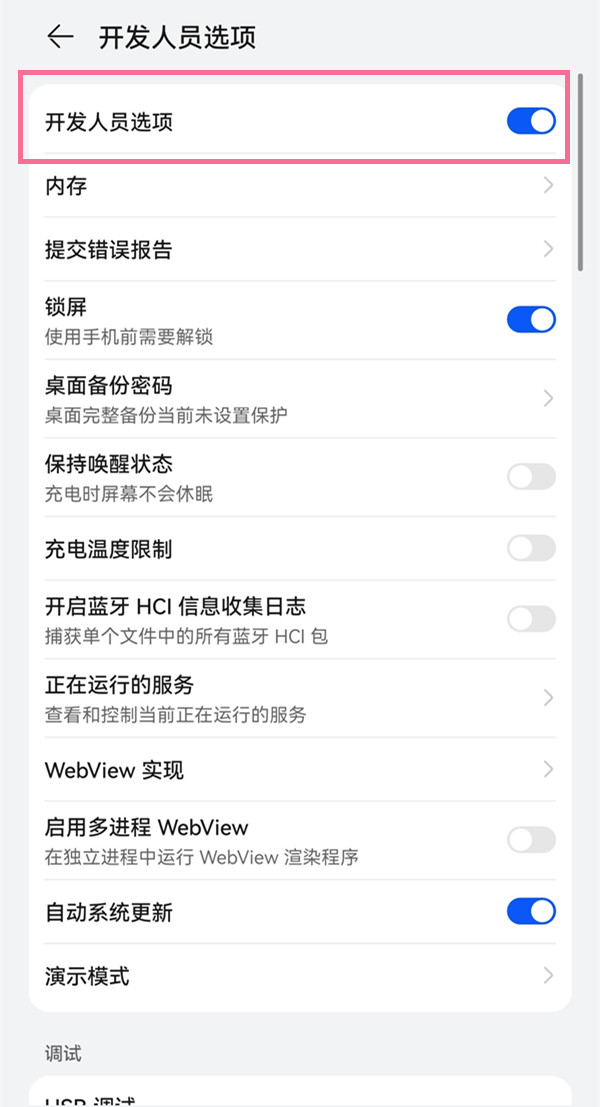Go back using the arrow icon
600x1107 pixels.
[60, 37]
